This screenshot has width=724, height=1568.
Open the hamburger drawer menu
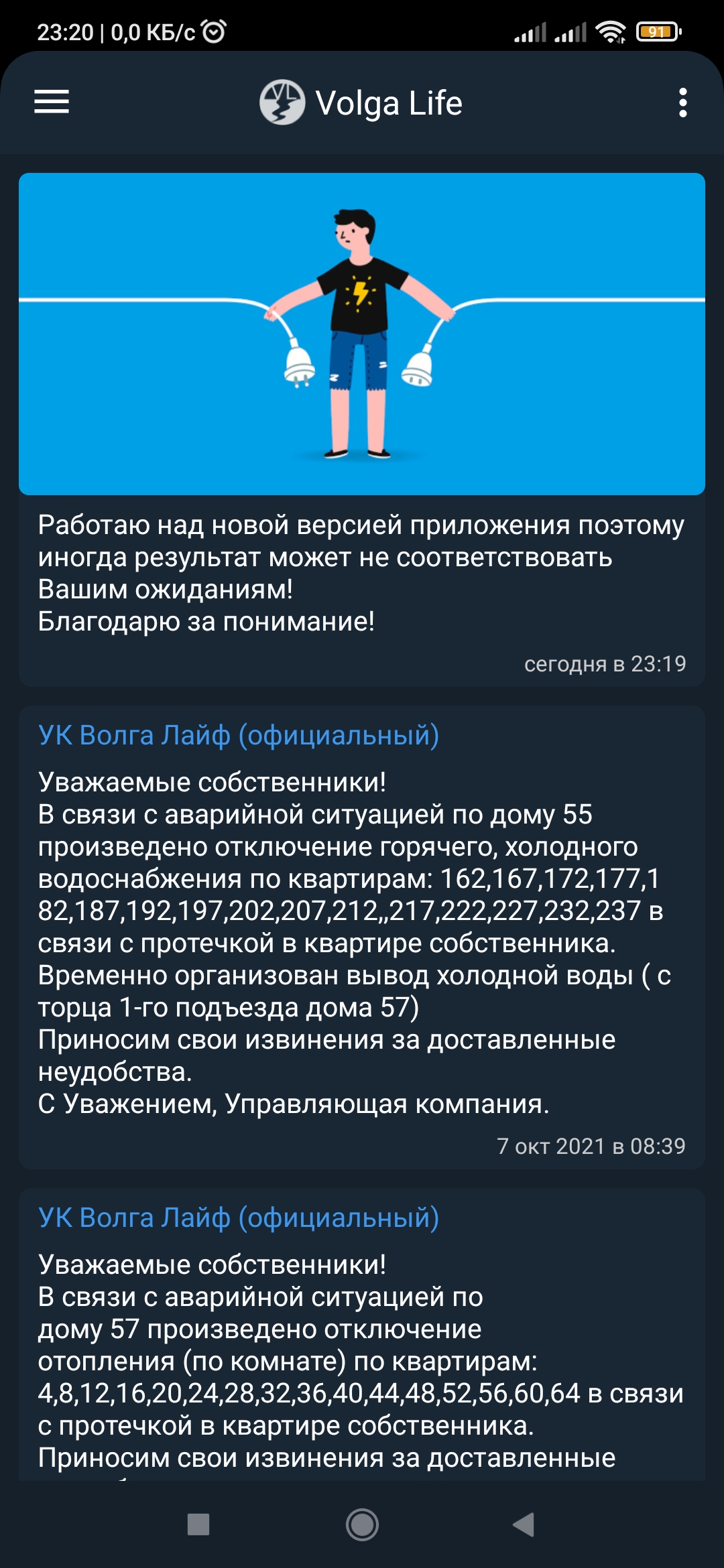pos(52,103)
